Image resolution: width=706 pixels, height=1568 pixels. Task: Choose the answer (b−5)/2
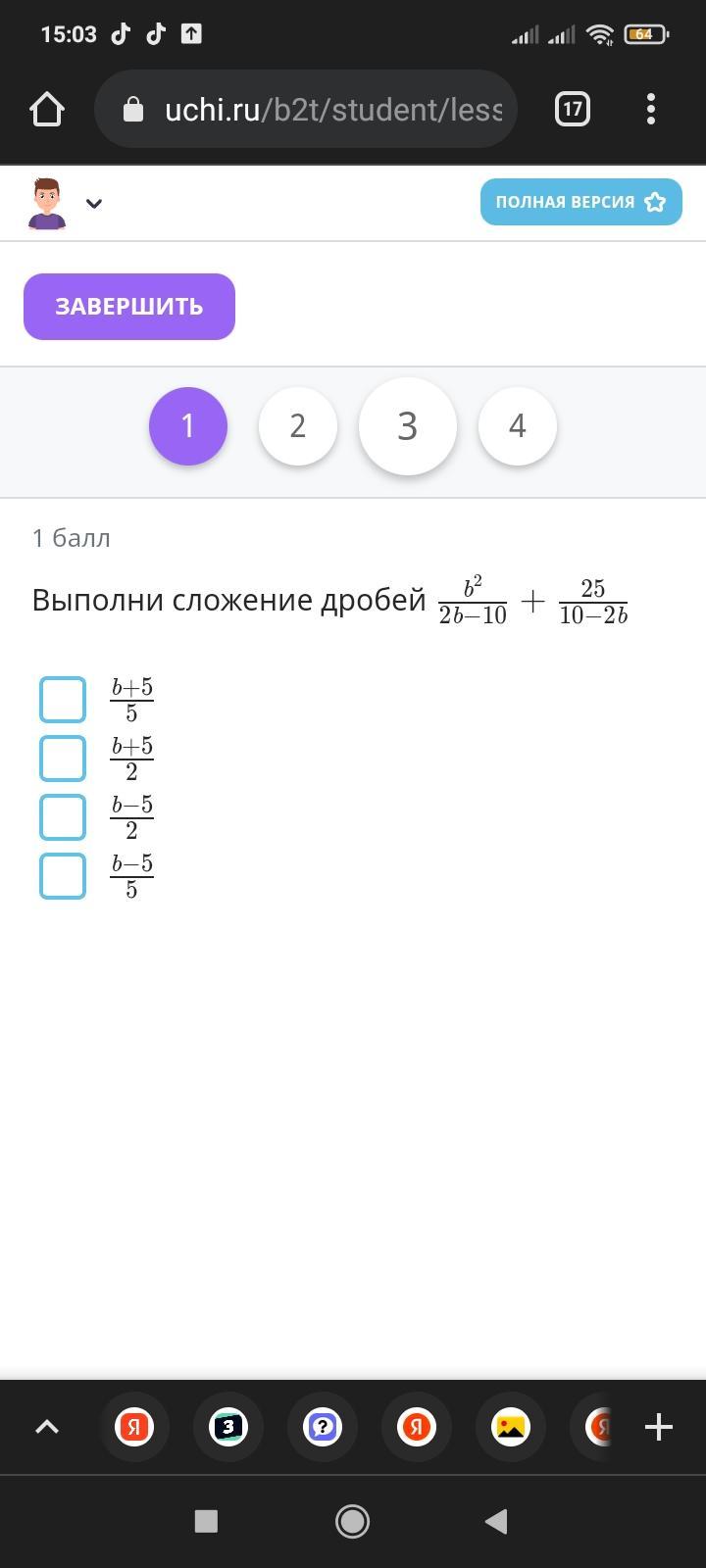[x=63, y=817]
